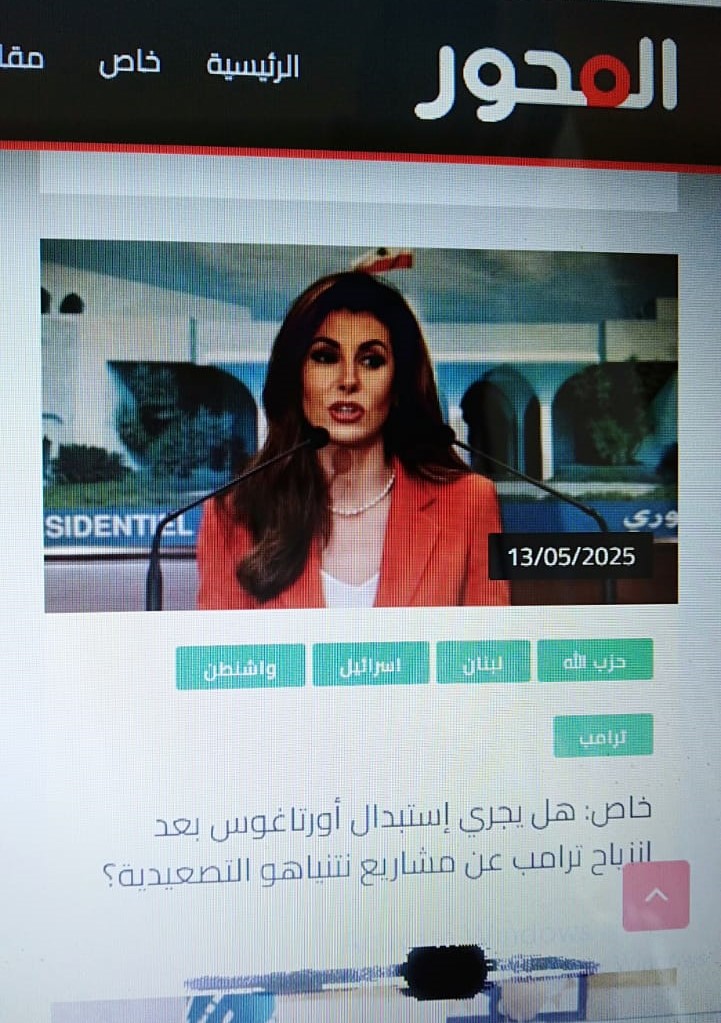Open the الرئيسية home nav item
This screenshot has height=1023, width=721.
point(252,67)
